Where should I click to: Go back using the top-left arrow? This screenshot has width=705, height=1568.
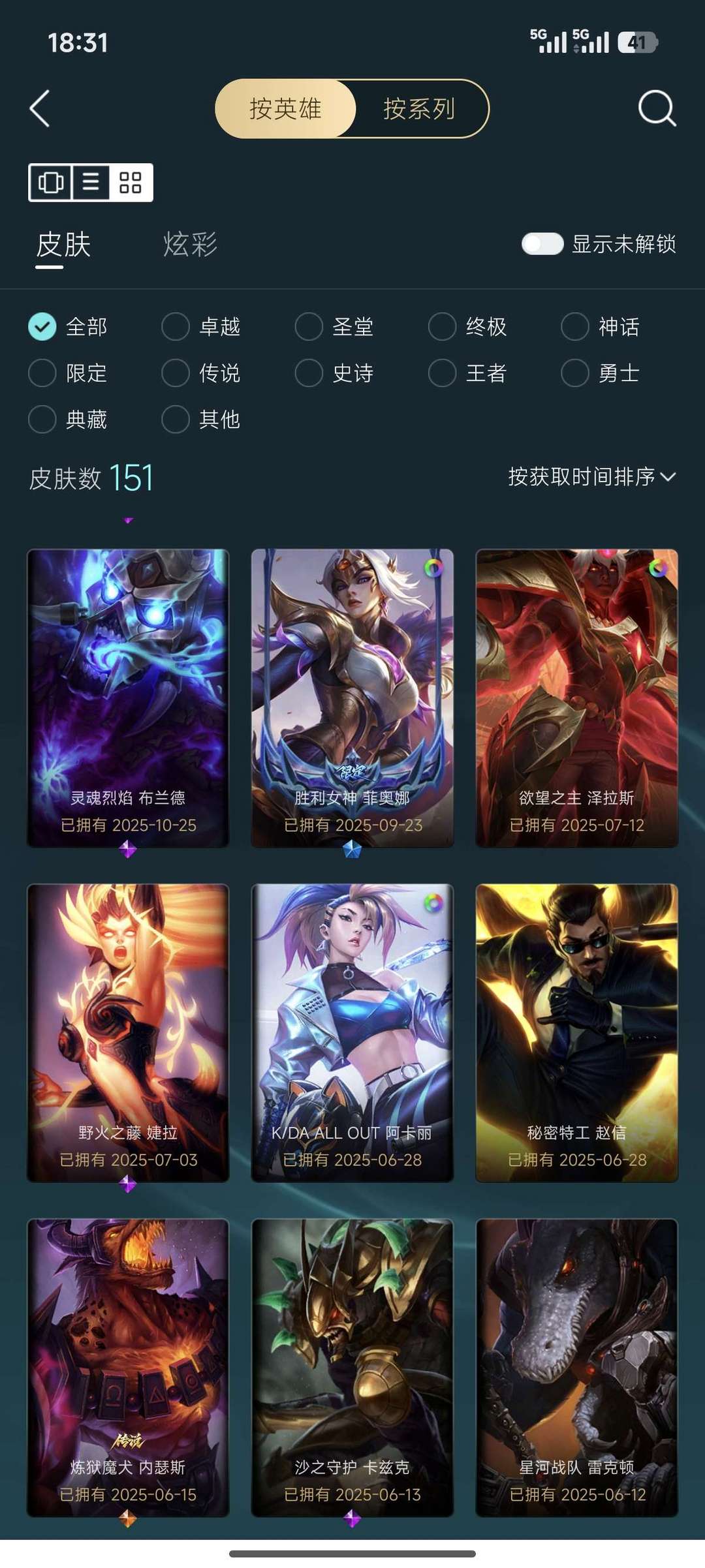pyautogui.click(x=40, y=108)
